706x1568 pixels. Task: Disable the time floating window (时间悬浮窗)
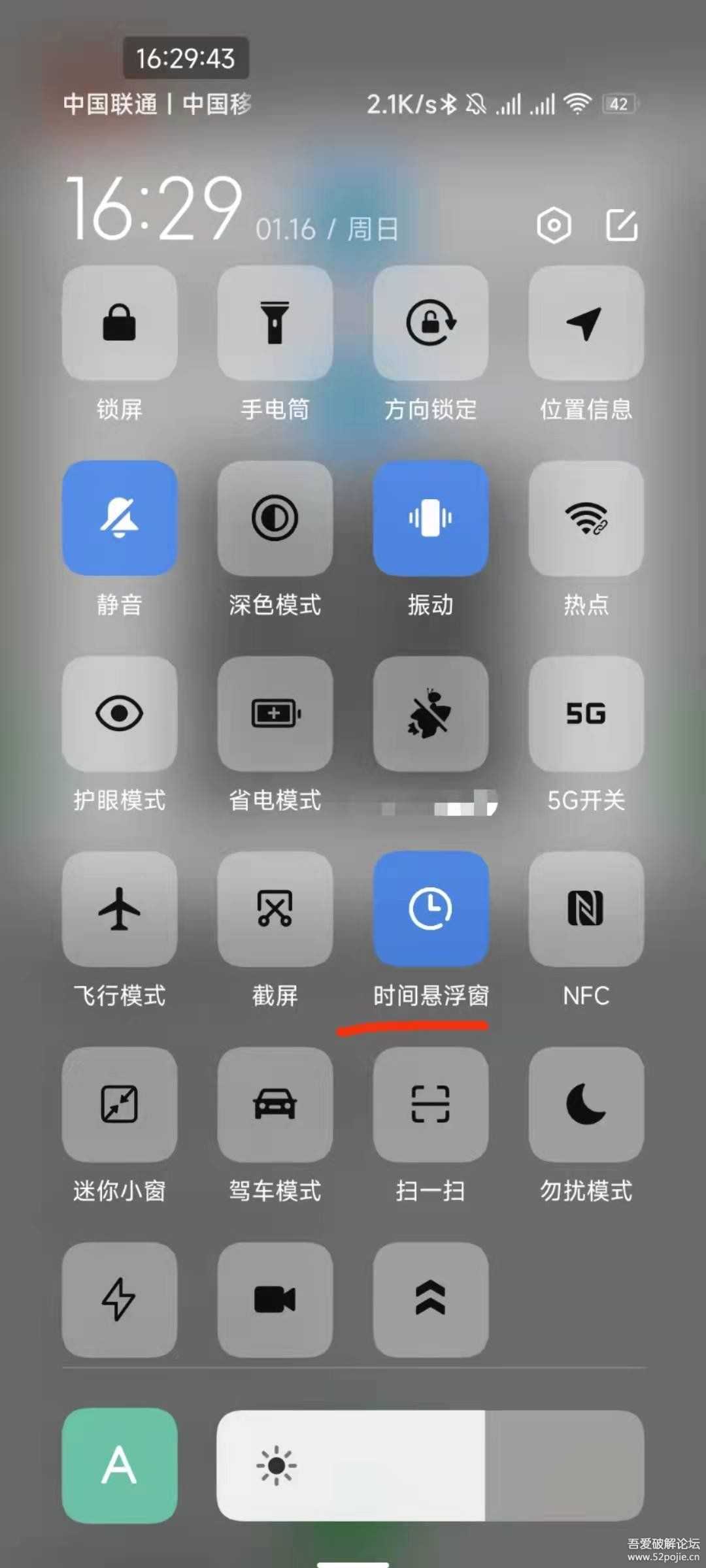pos(430,909)
